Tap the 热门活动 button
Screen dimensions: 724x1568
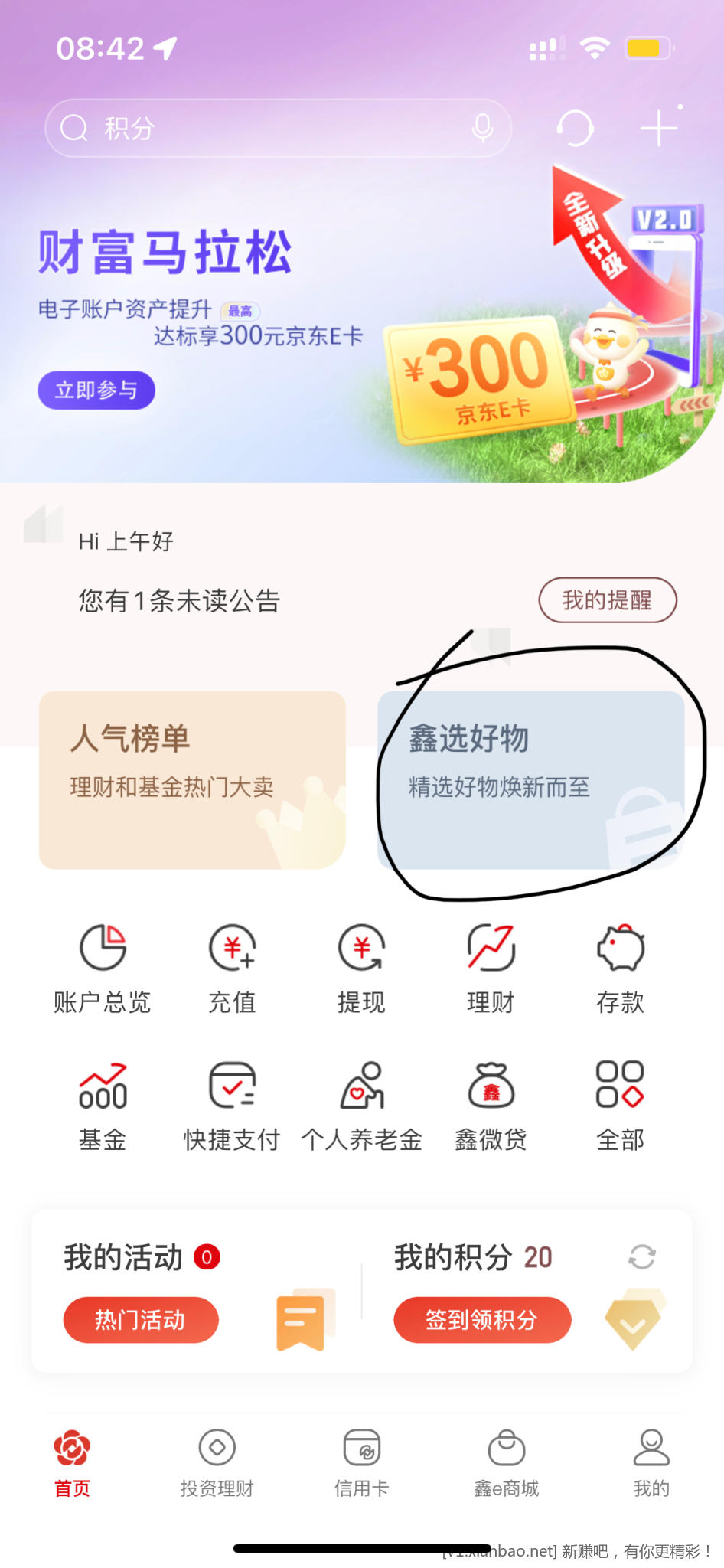tap(141, 1320)
